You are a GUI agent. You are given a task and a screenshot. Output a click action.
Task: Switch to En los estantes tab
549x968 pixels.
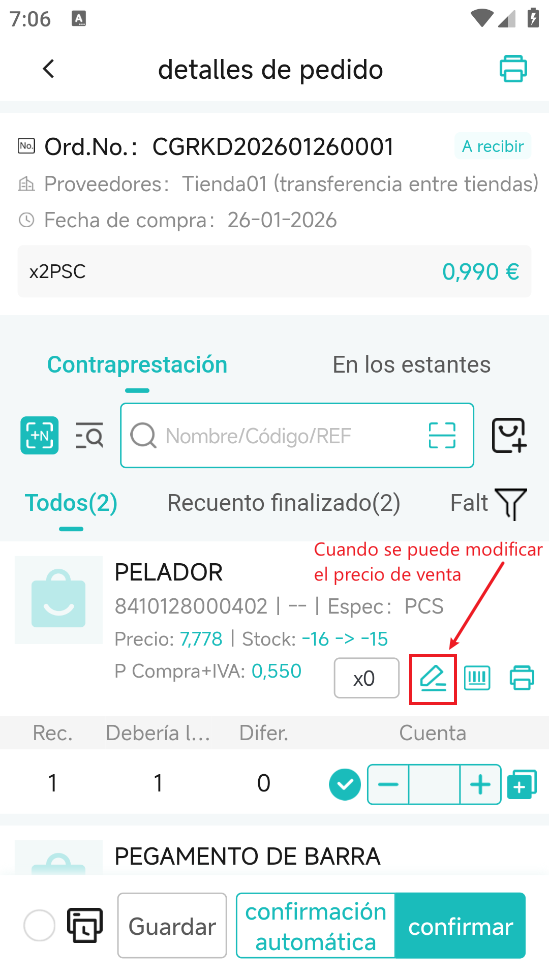(411, 364)
